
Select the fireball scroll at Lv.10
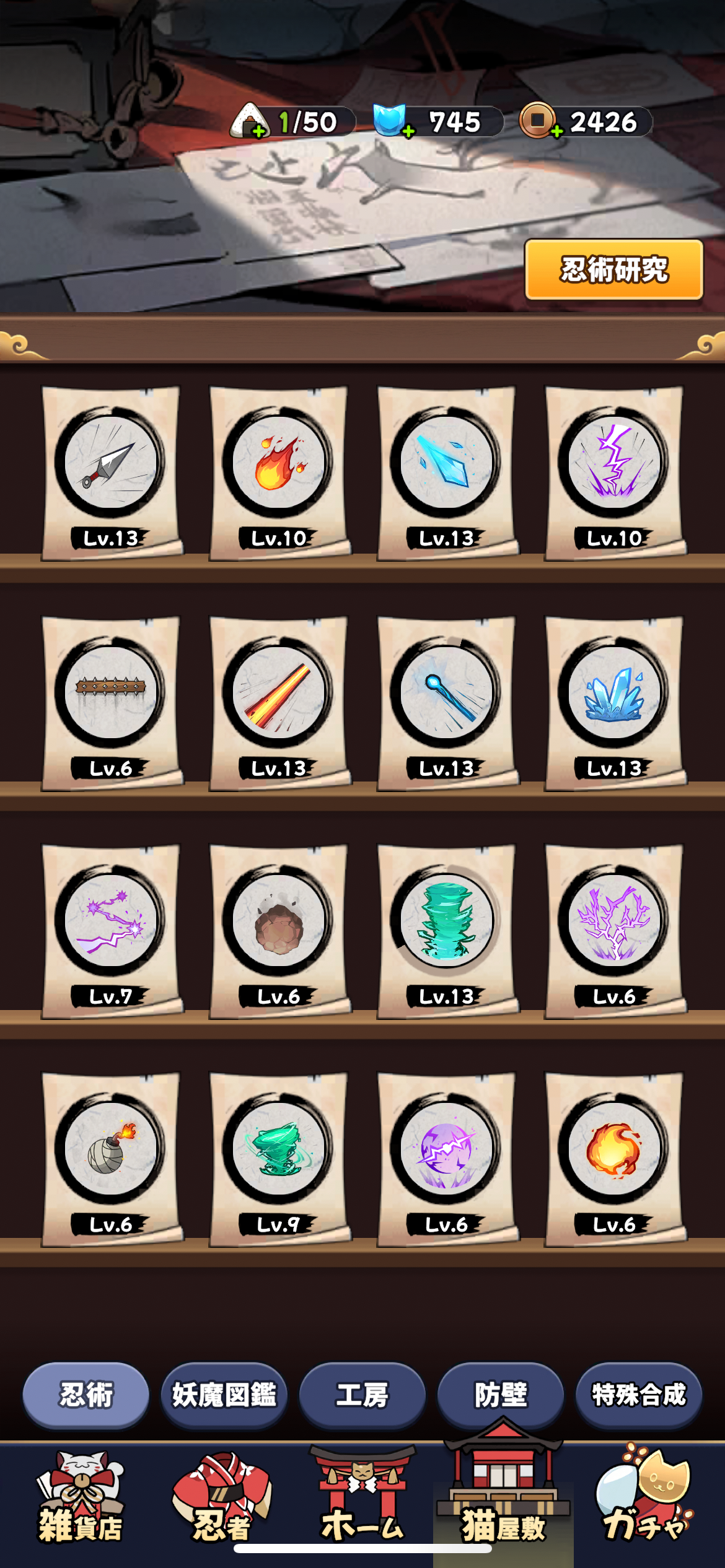click(x=279, y=474)
